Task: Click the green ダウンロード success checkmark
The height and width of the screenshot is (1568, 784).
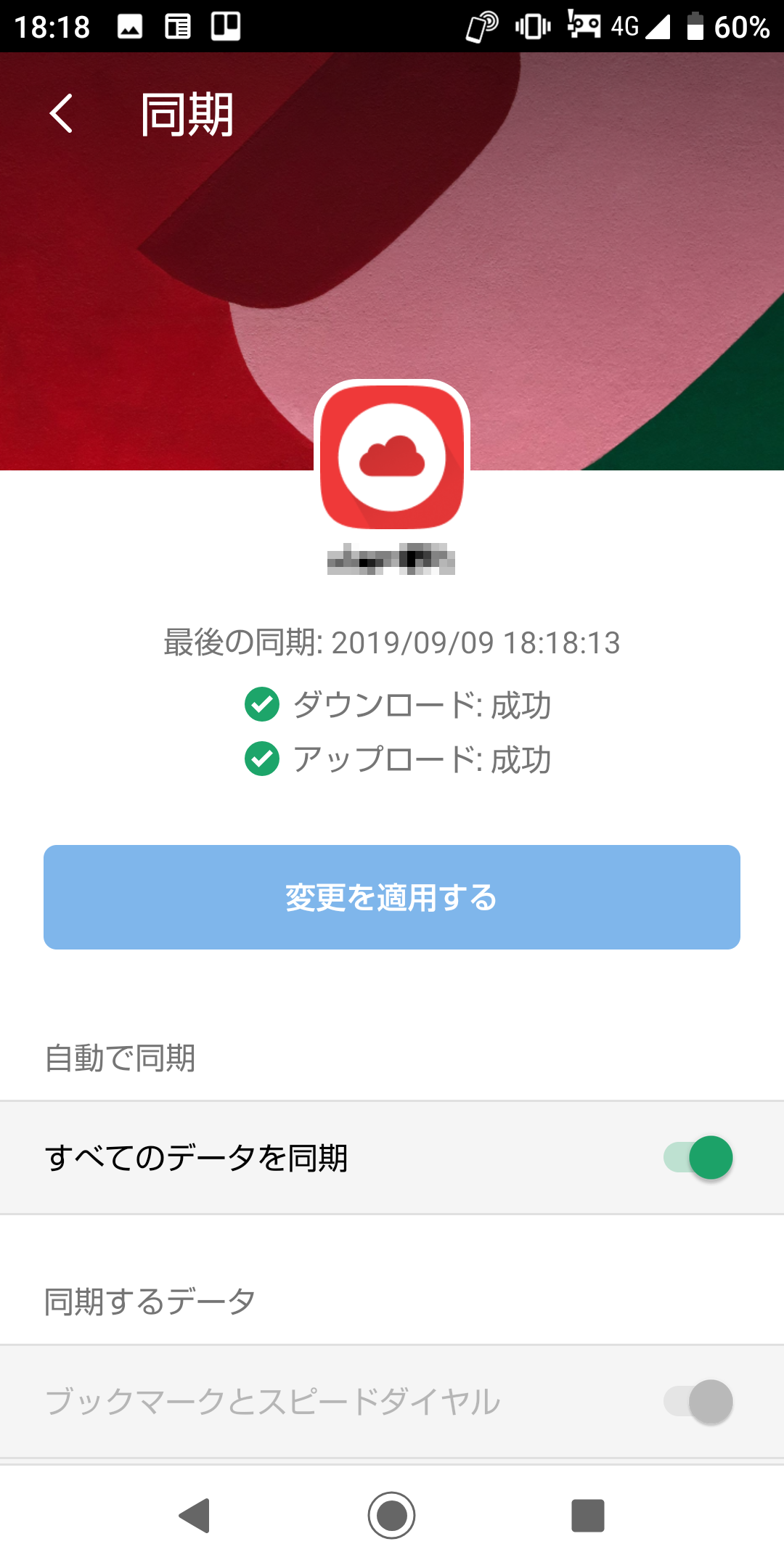Action: point(263,703)
